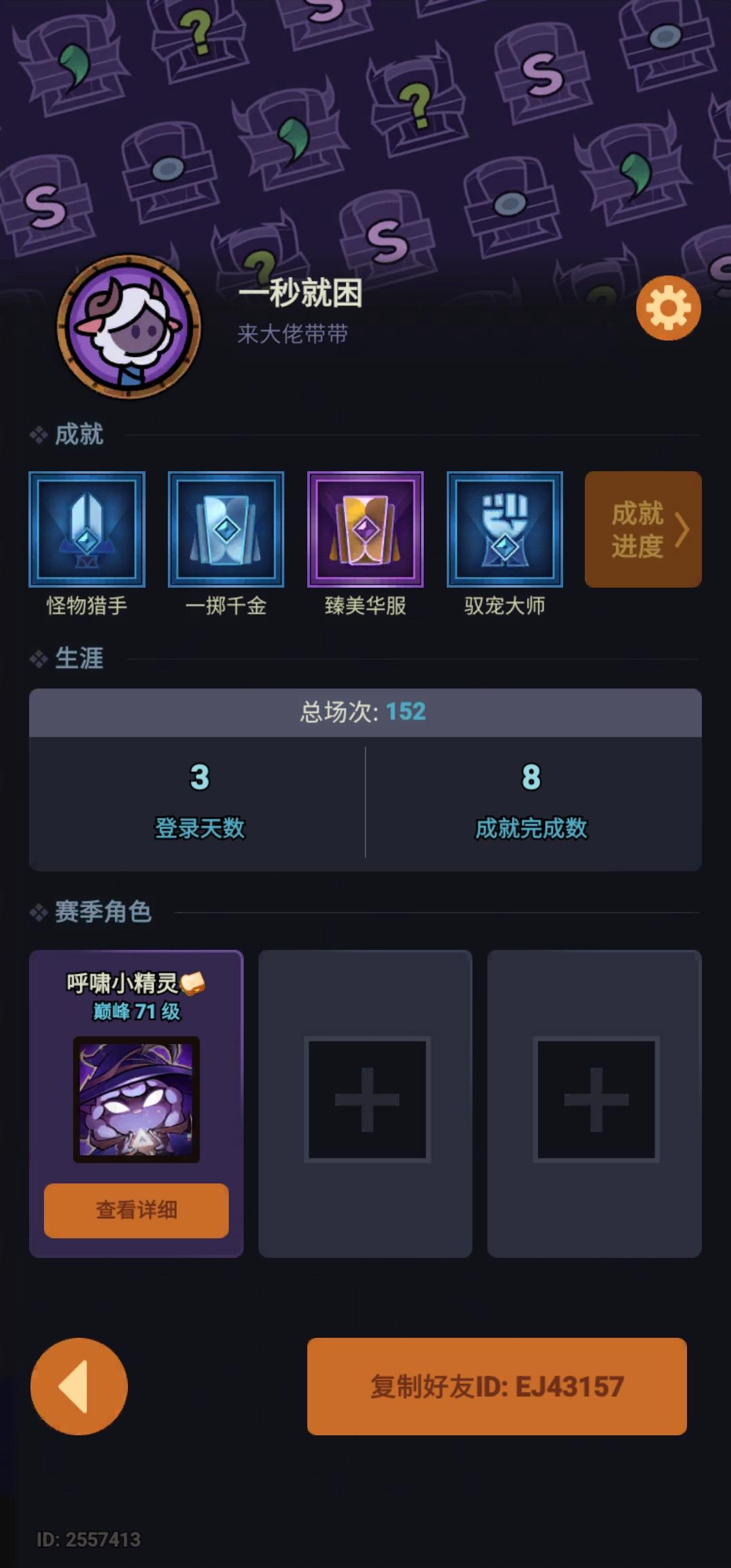Open the 臻美华服 achievement badge
731x1568 pixels.
click(x=365, y=530)
